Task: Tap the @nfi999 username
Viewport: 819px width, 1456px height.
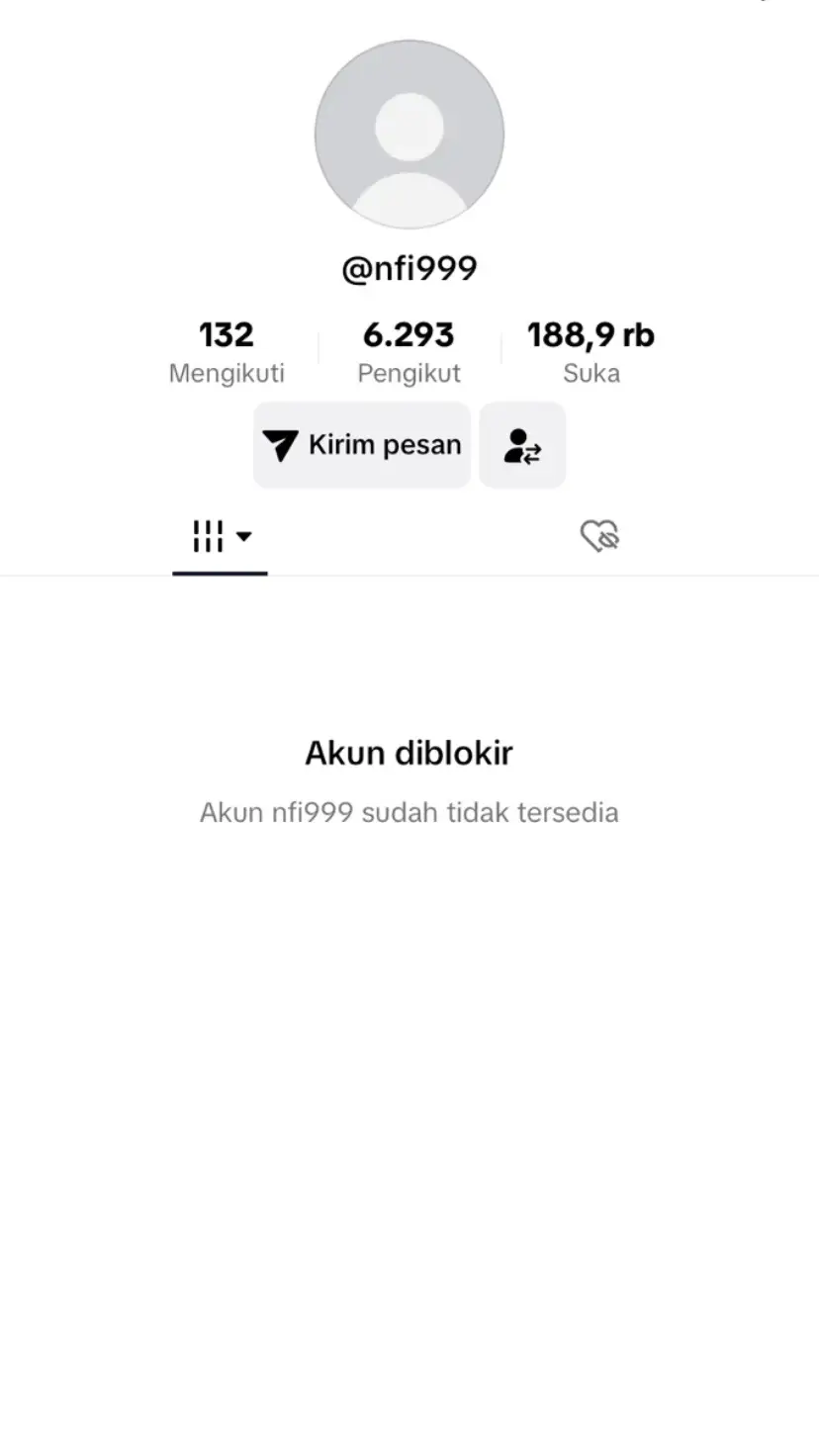Action: tap(409, 266)
